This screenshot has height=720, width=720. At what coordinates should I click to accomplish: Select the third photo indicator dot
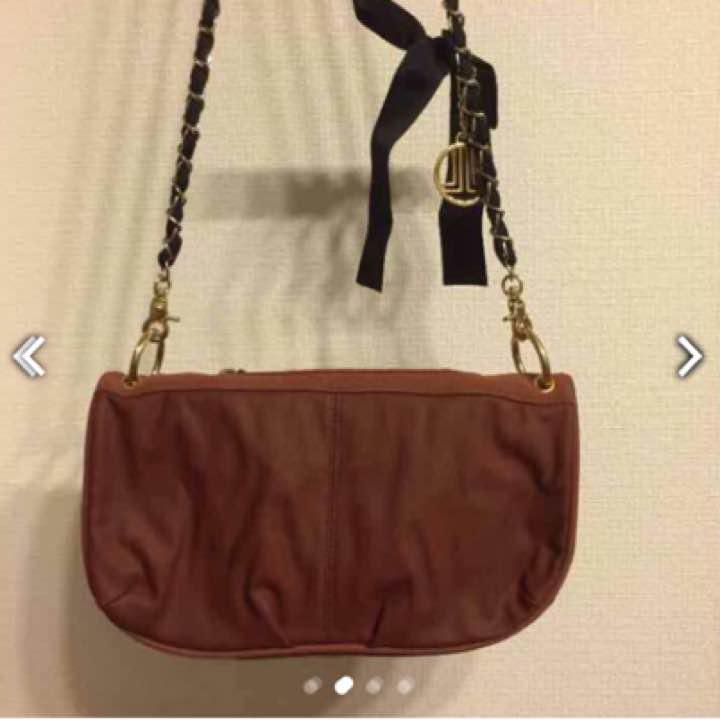point(374,686)
